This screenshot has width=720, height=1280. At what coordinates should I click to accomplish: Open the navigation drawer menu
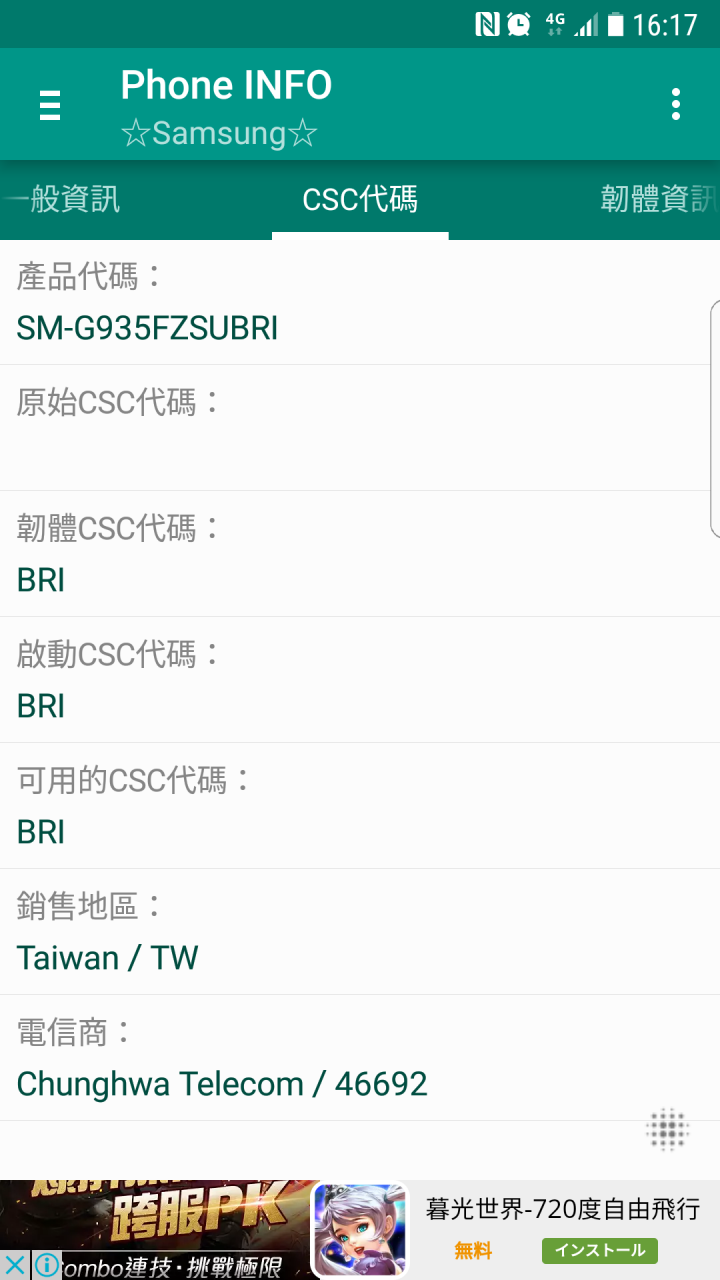point(50,104)
